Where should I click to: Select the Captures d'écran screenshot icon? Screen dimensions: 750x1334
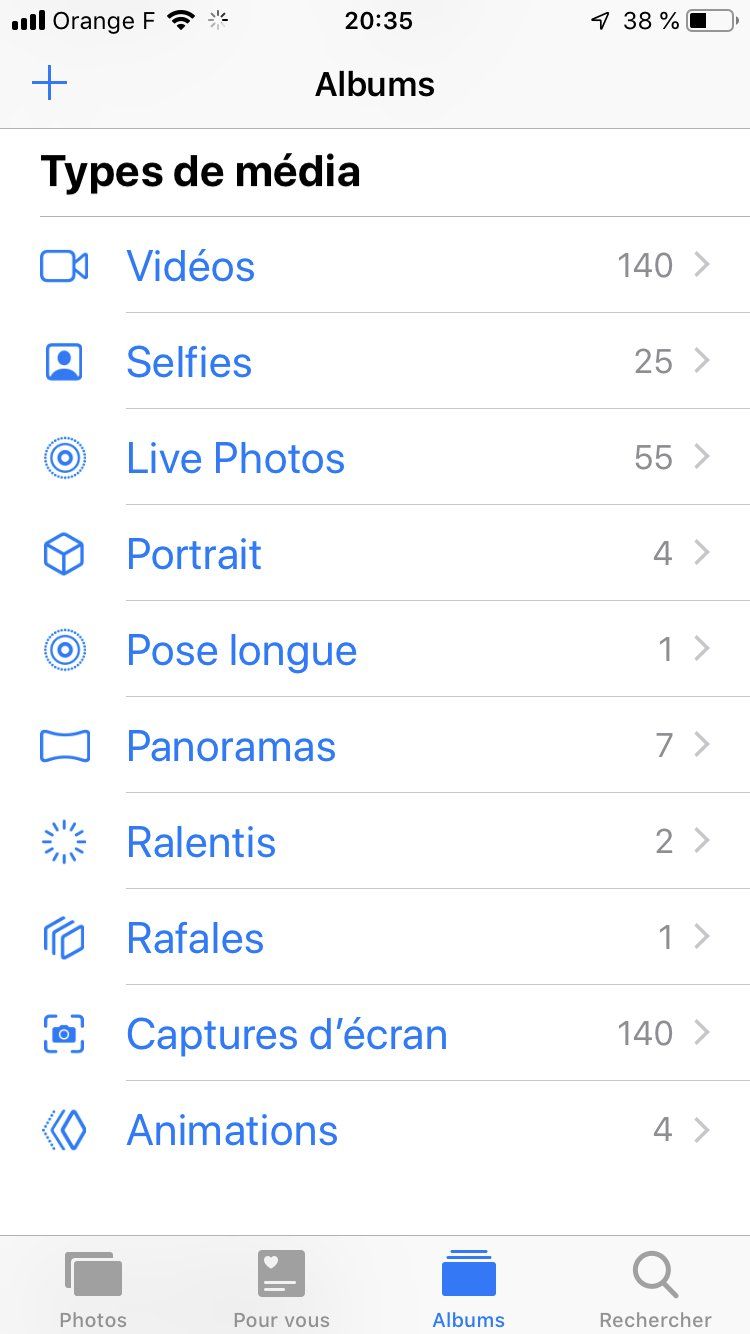coord(63,1033)
